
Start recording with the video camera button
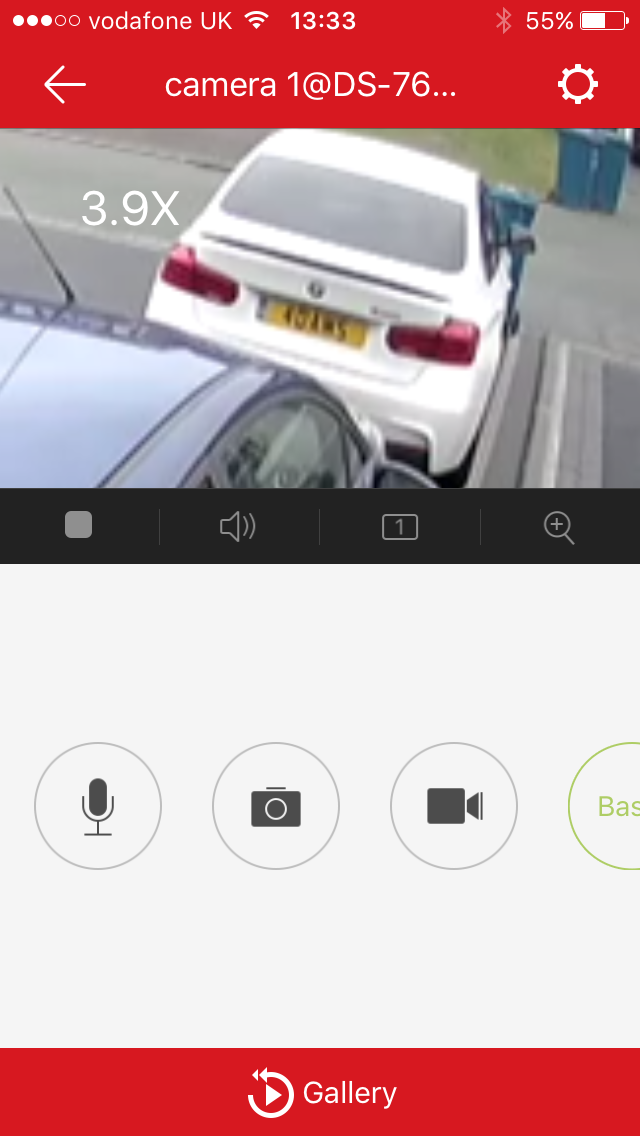click(454, 806)
